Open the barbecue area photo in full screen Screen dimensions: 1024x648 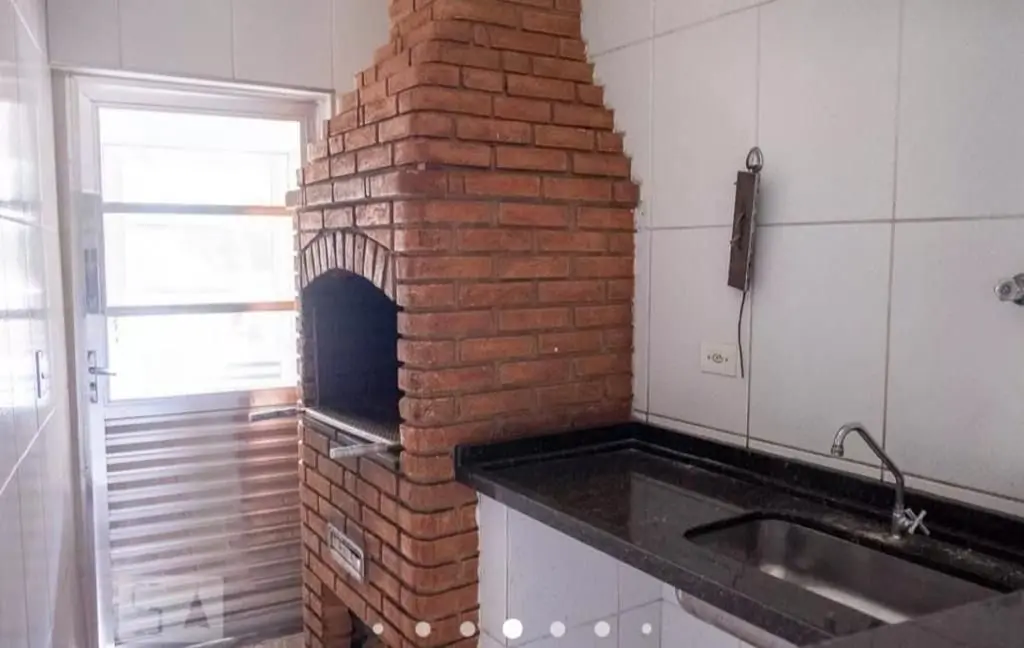coord(512,300)
